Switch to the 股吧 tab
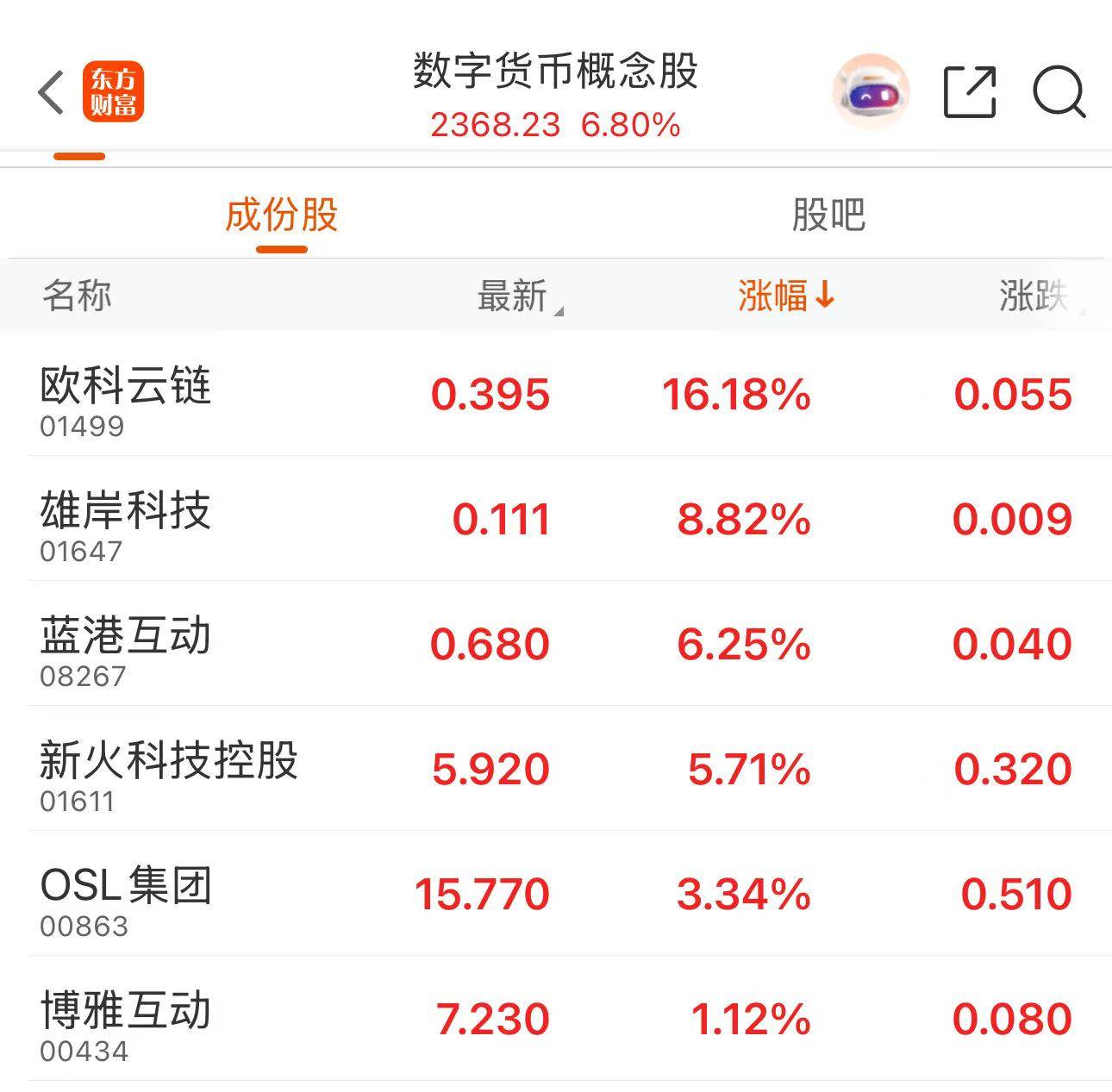 [x=828, y=215]
